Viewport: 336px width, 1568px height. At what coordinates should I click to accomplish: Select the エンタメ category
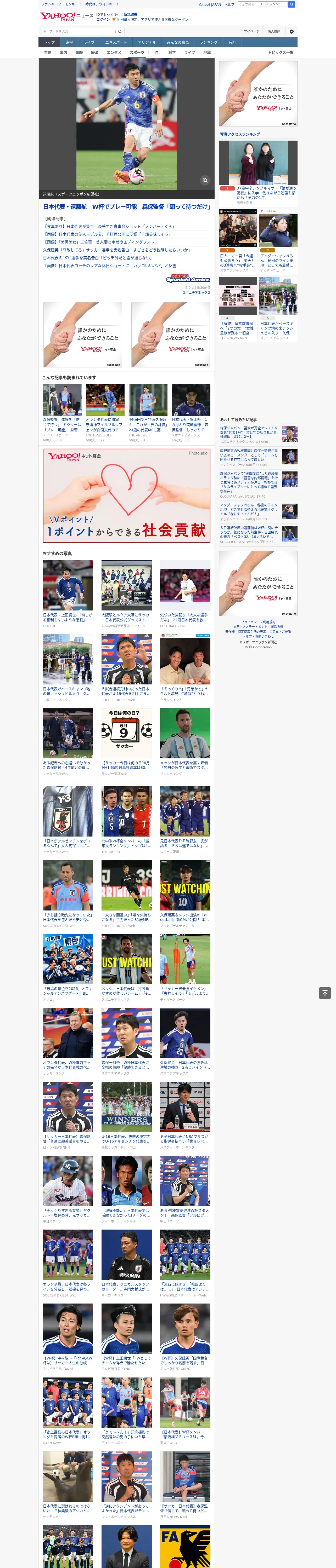[114, 52]
